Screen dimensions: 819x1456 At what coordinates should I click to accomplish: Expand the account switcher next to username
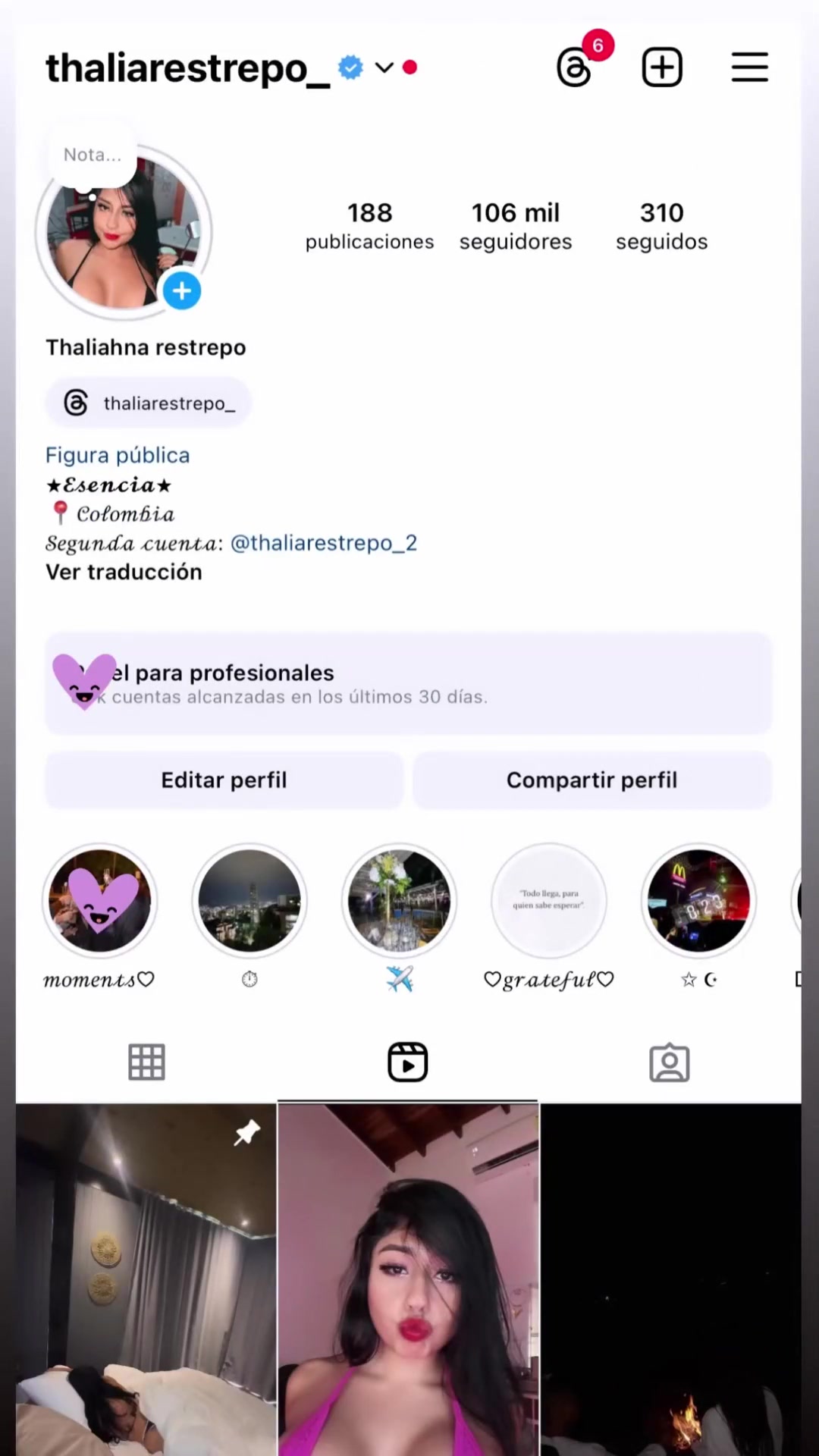(x=384, y=67)
